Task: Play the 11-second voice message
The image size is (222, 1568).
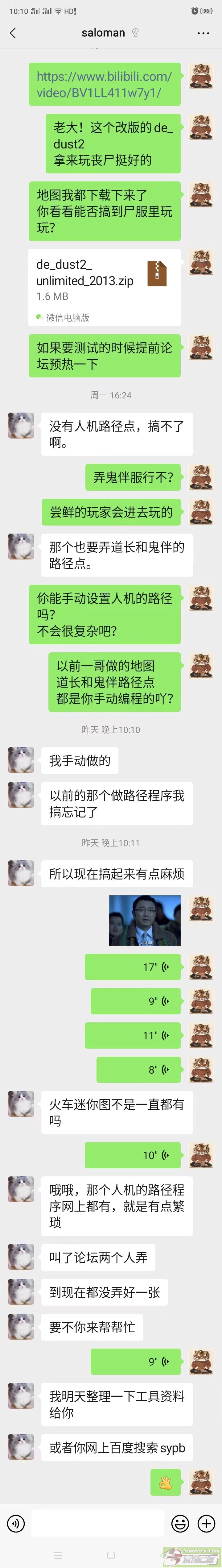Action: pyautogui.click(x=133, y=1035)
